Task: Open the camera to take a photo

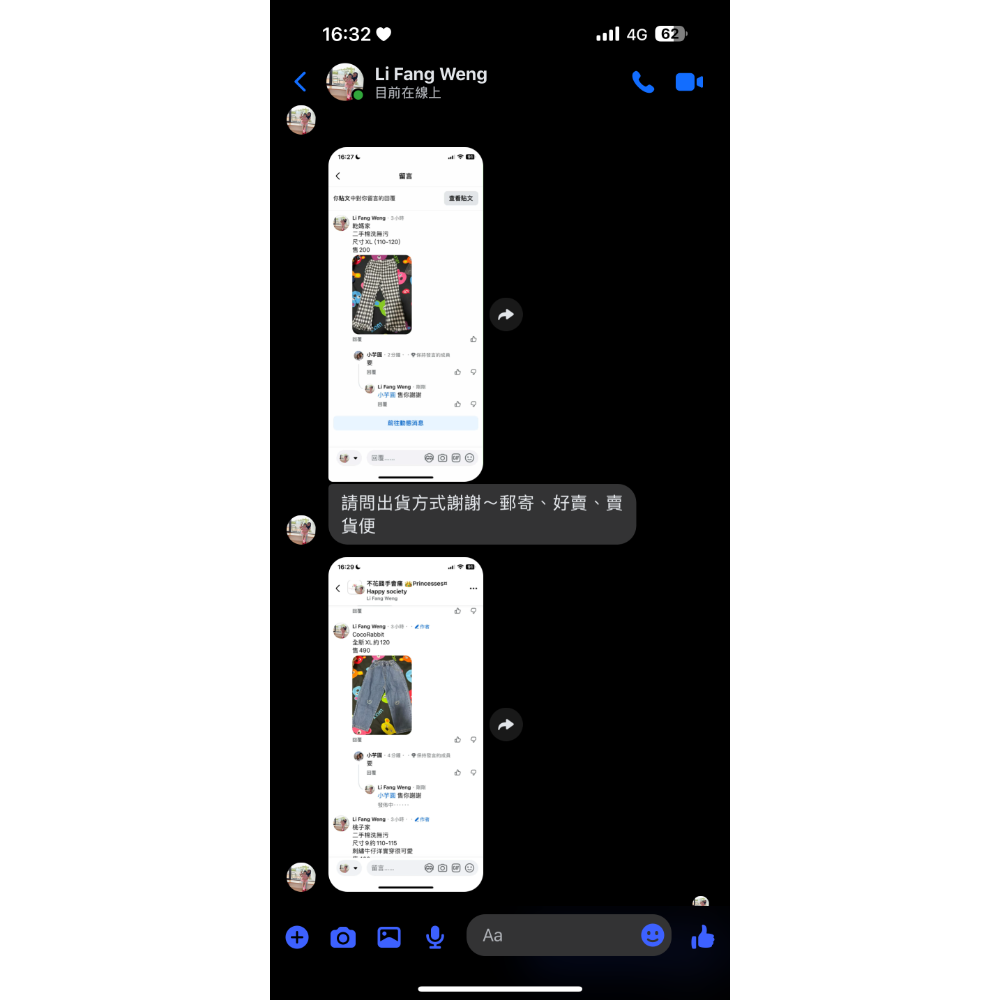Action: point(343,937)
